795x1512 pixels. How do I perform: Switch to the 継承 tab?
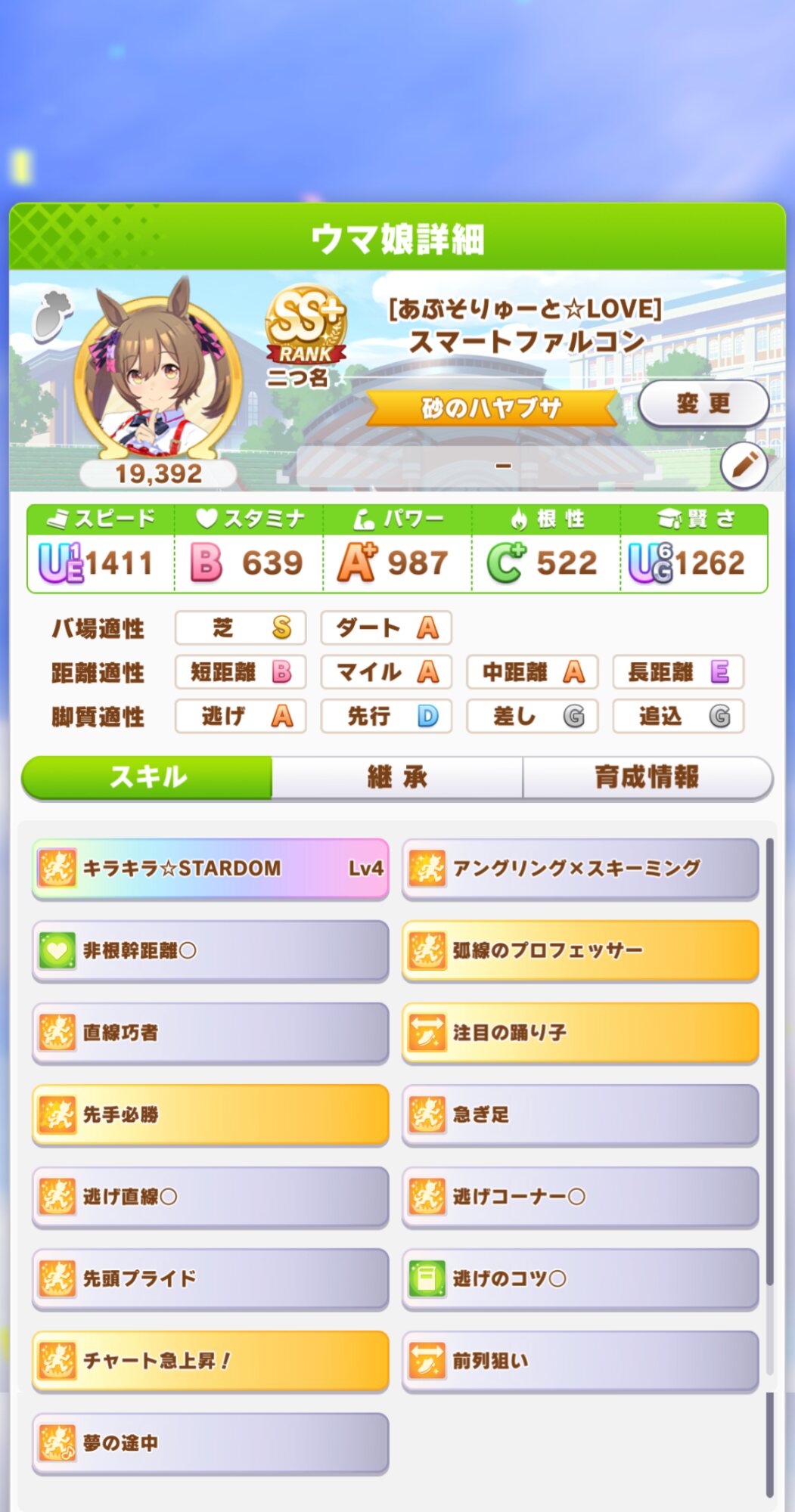tap(397, 777)
